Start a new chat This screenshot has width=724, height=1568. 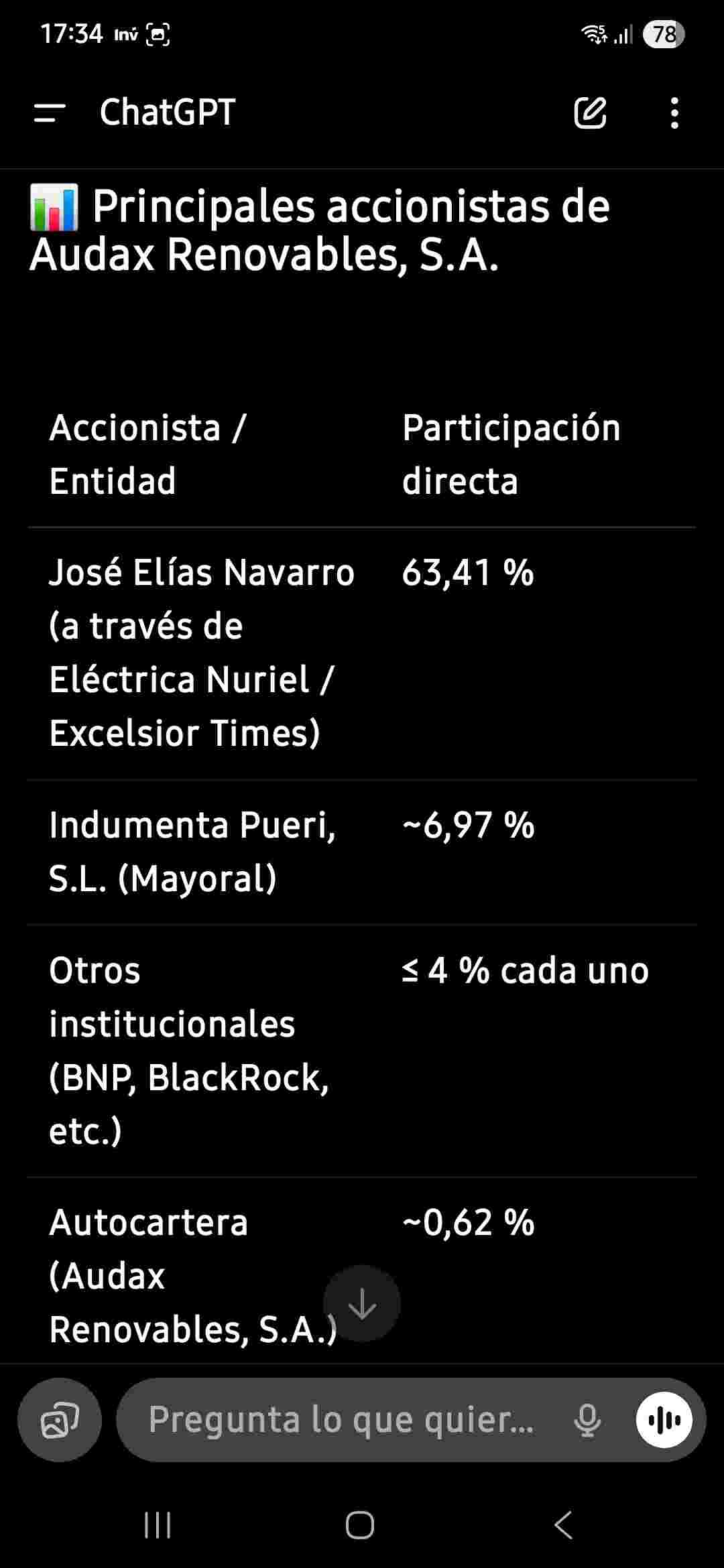590,112
